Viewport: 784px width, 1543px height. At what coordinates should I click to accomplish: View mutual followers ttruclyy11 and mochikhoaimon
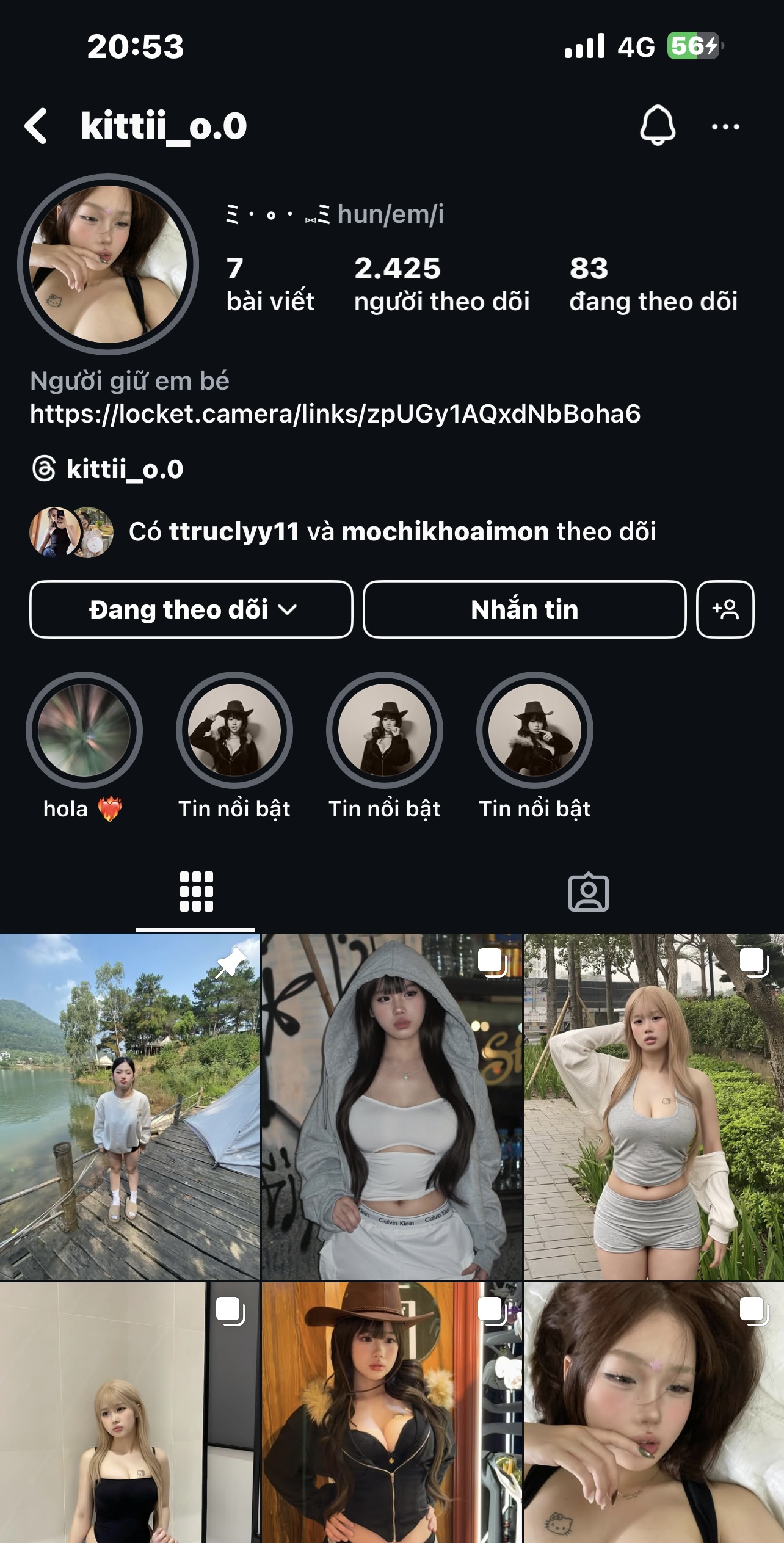click(391, 532)
